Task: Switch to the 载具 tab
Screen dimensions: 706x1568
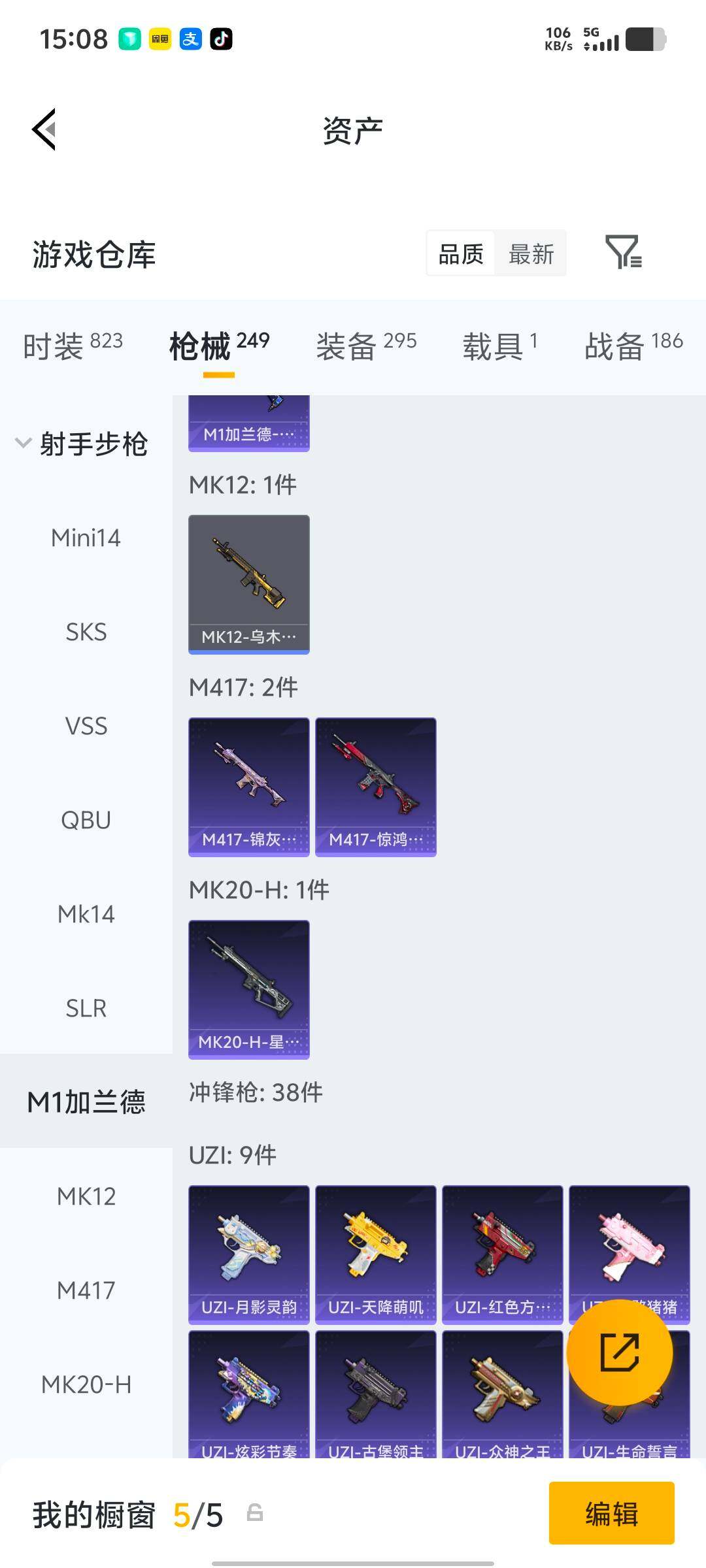Action: pyautogui.click(x=500, y=346)
